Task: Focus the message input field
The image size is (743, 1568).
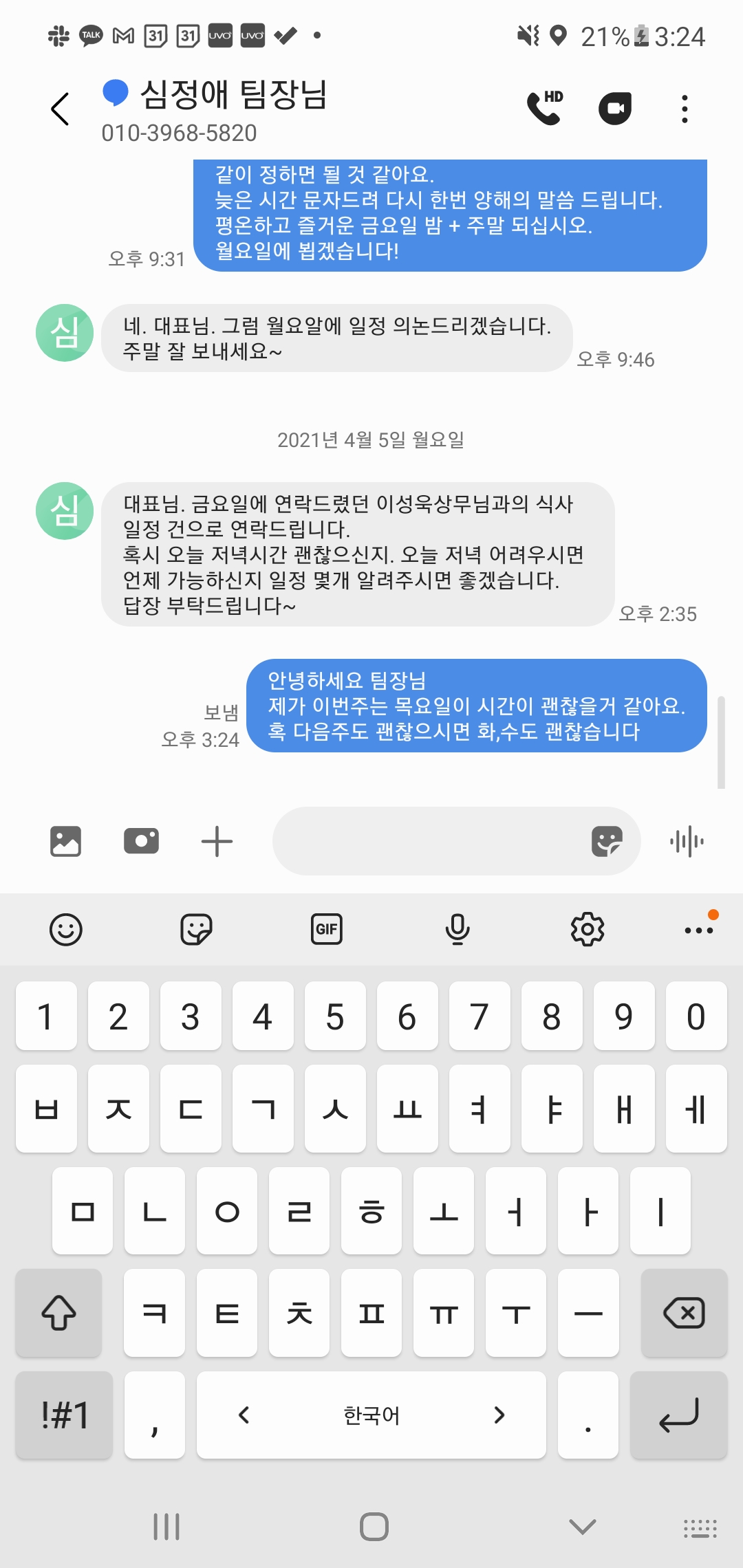Action: point(427,841)
